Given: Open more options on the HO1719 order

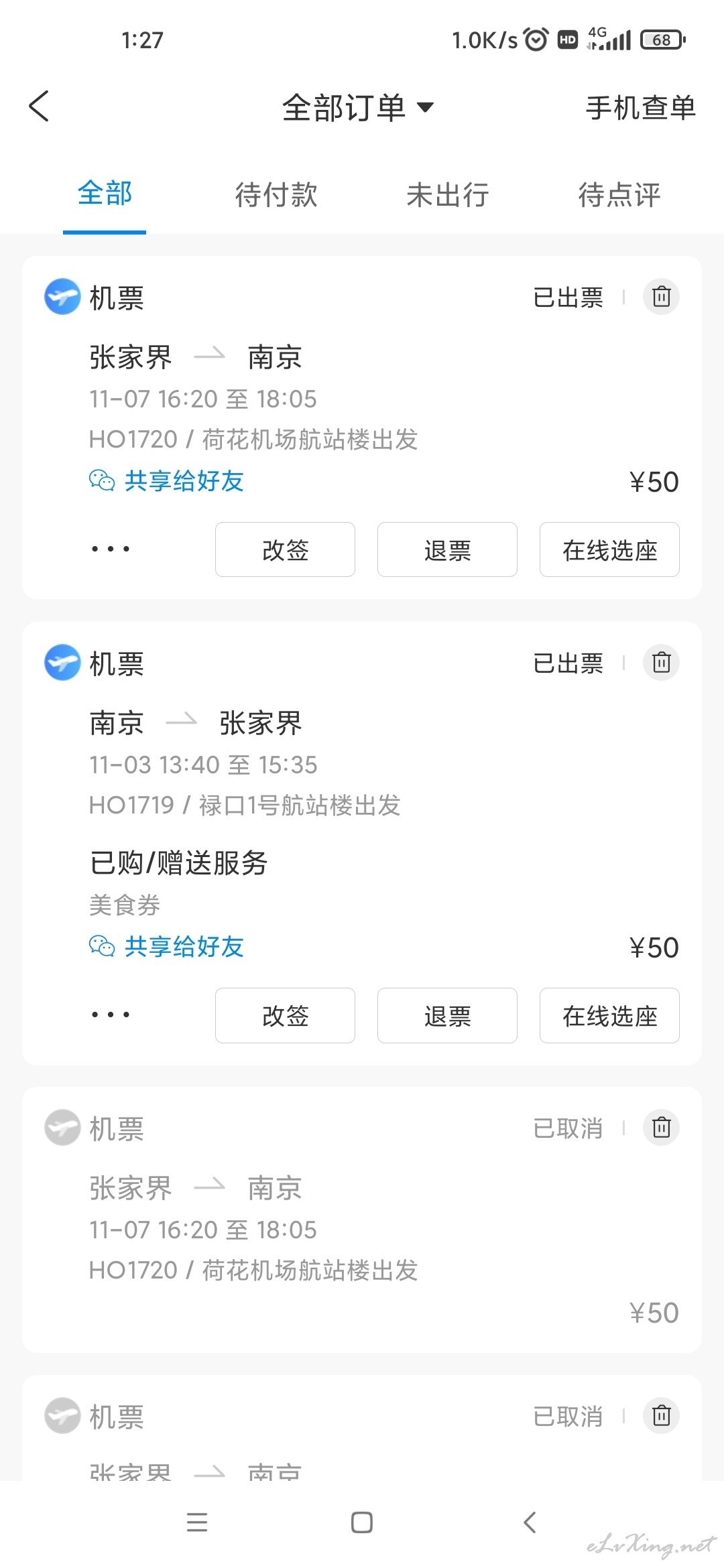Looking at the screenshot, I should (111, 1015).
